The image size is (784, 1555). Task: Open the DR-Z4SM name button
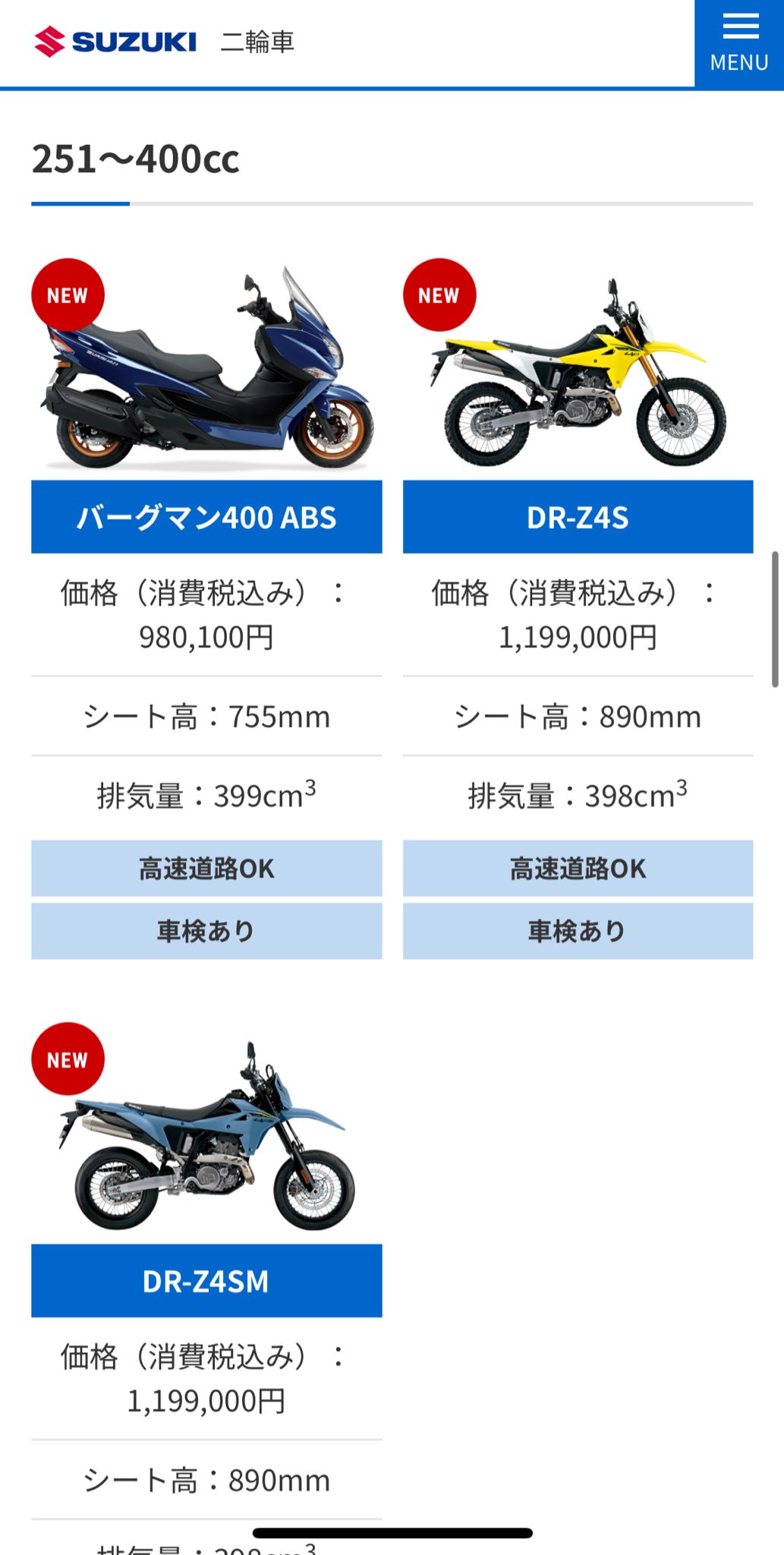[206, 1281]
